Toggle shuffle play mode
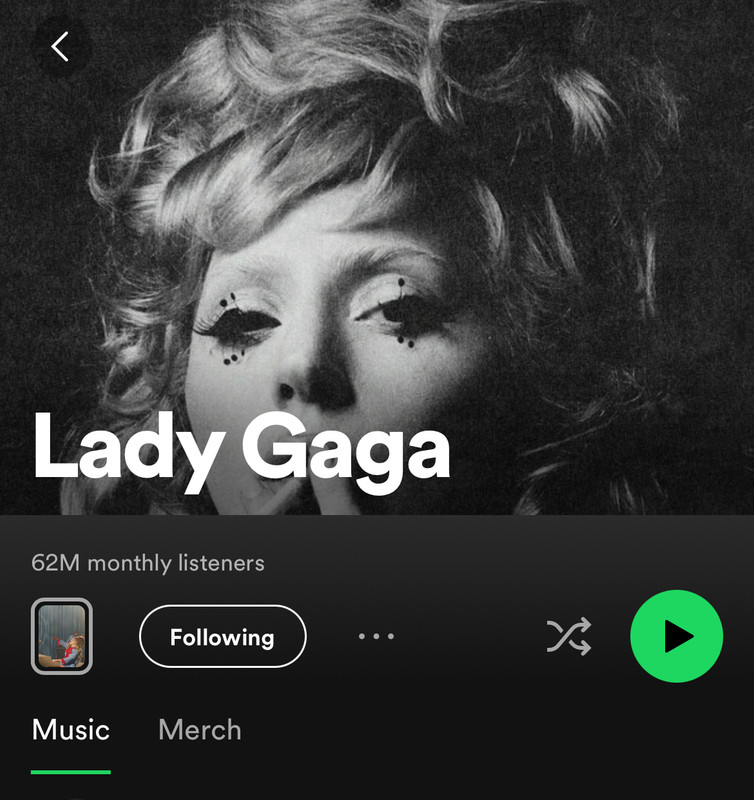This screenshot has width=754, height=800. (x=568, y=636)
